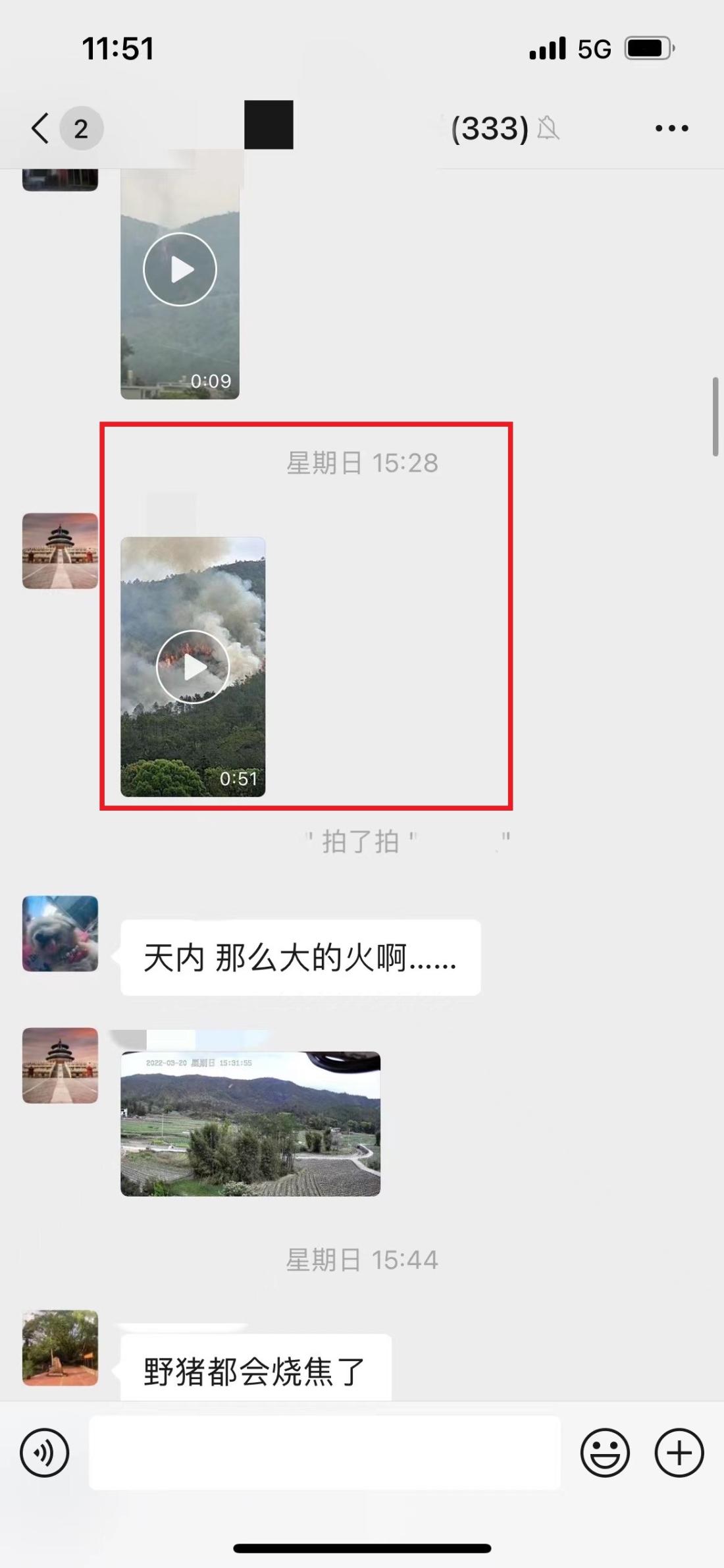Open the profile of the sender saying 野猪都会烧焦了
Image resolution: width=724 pixels, height=1568 pixels.
[60, 1347]
